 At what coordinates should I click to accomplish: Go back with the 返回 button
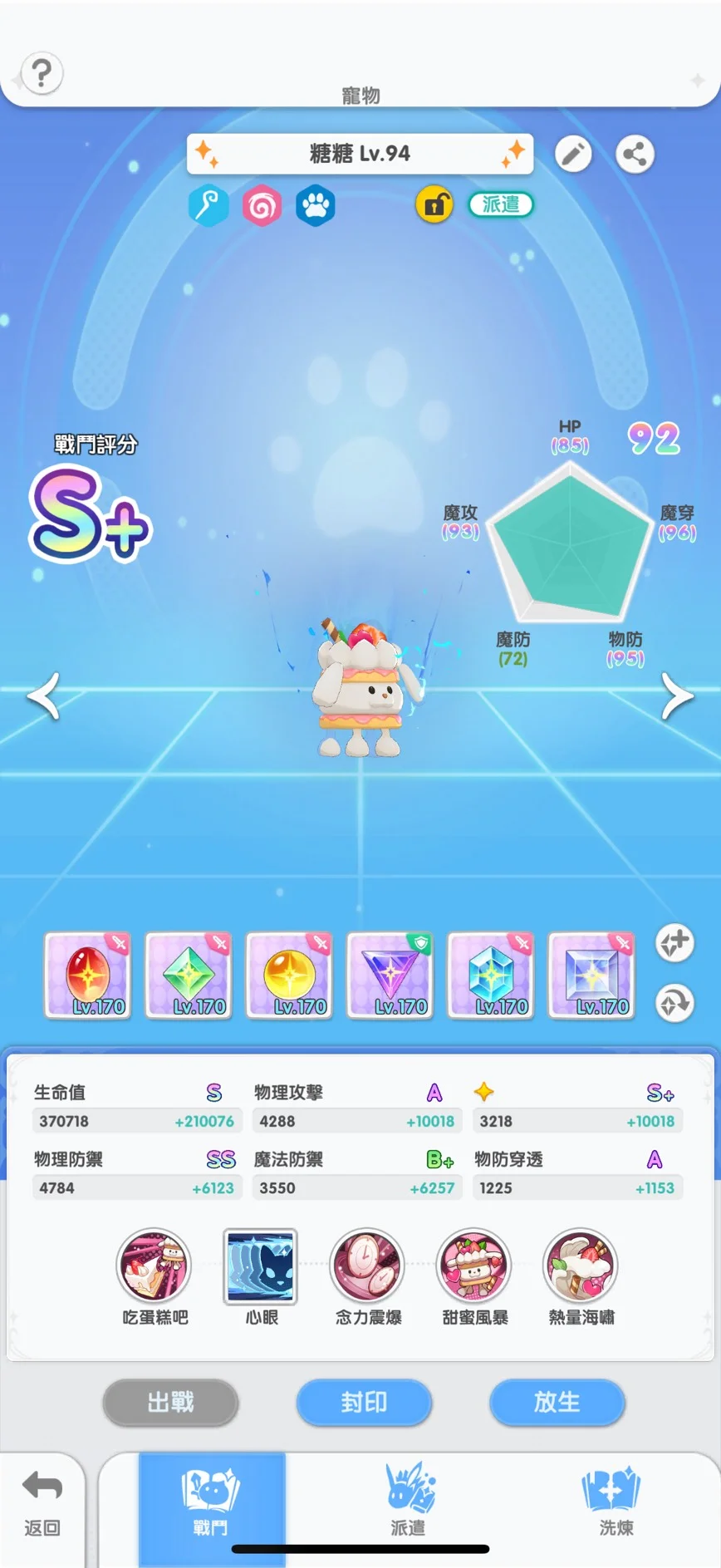coord(42,1502)
